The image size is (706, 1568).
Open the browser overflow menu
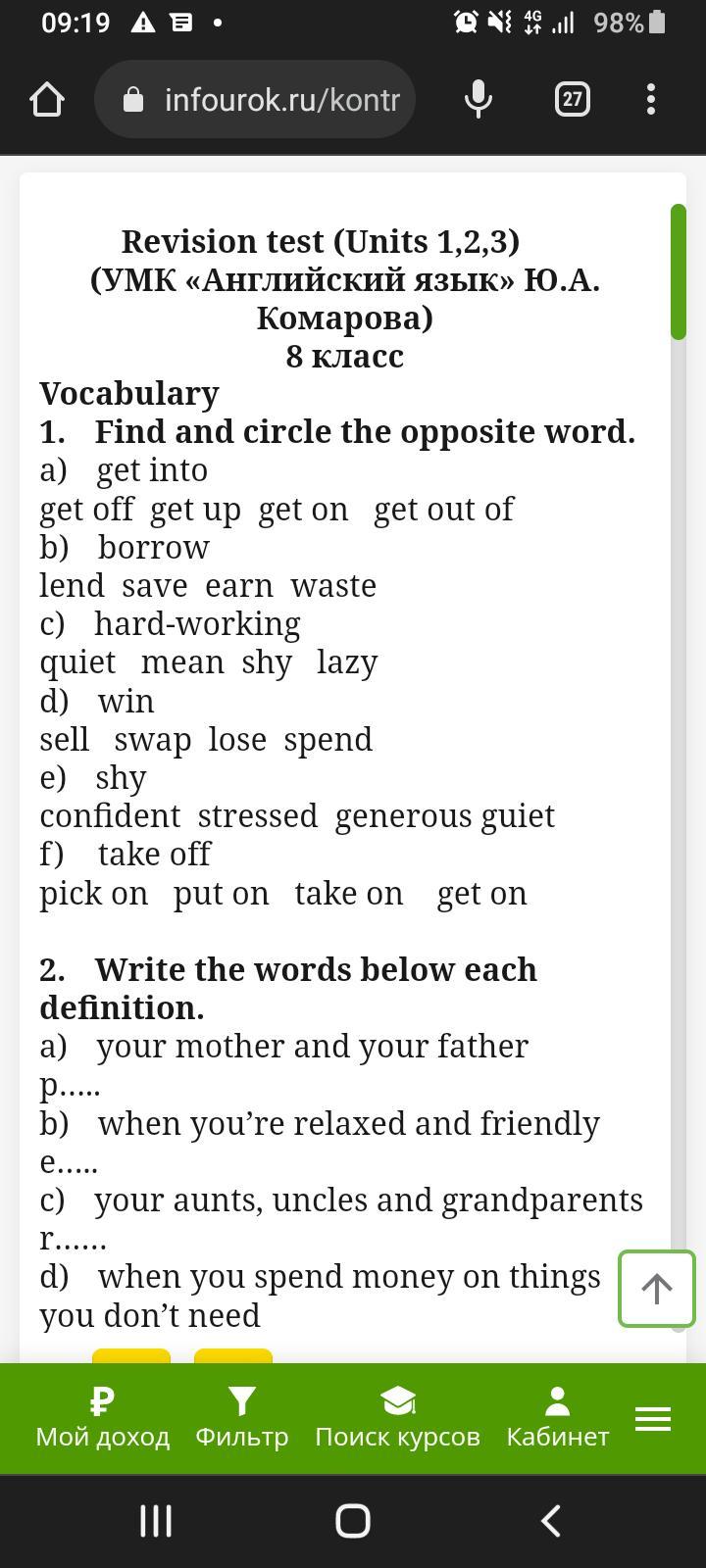click(651, 99)
